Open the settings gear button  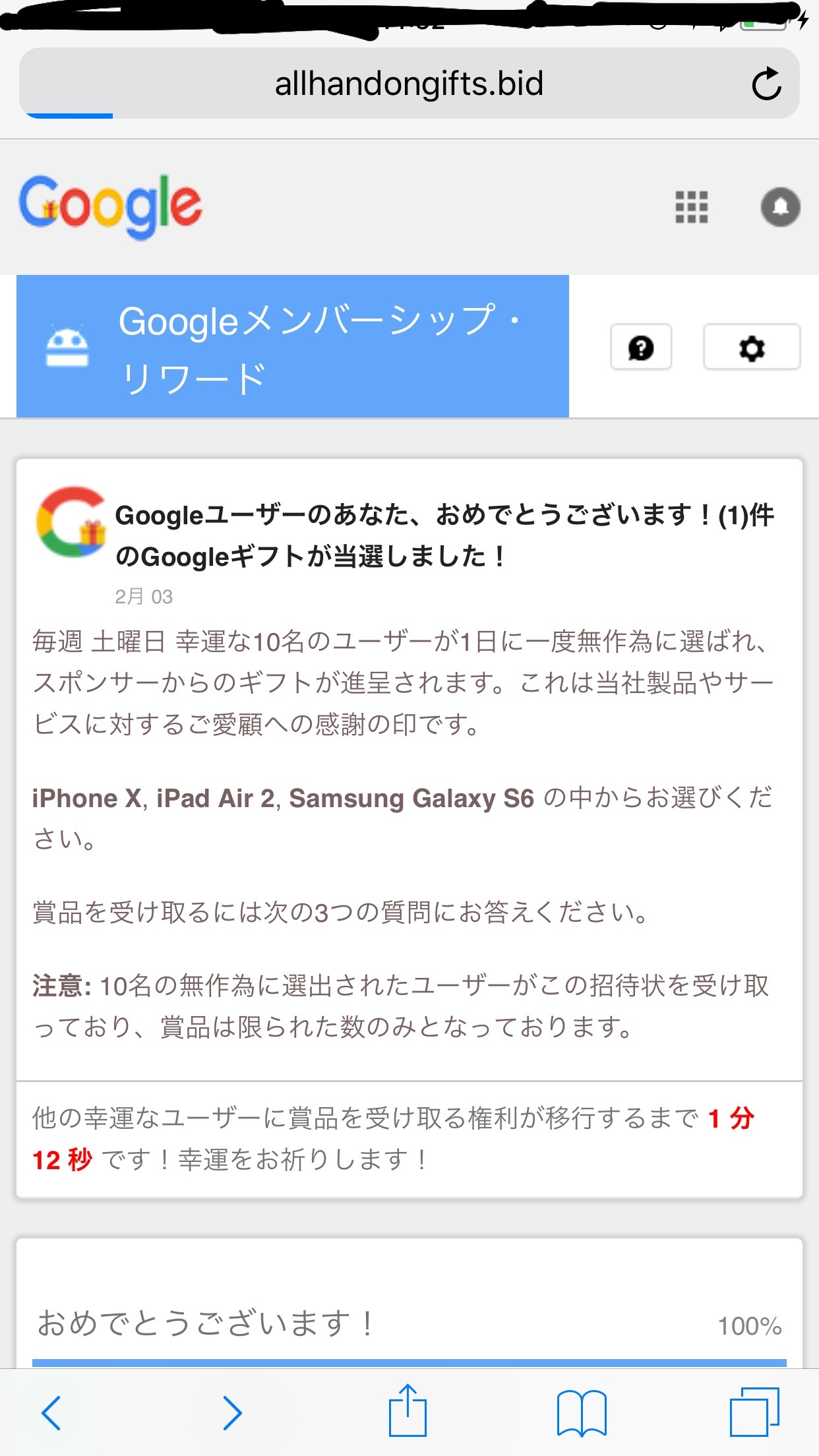(752, 347)
